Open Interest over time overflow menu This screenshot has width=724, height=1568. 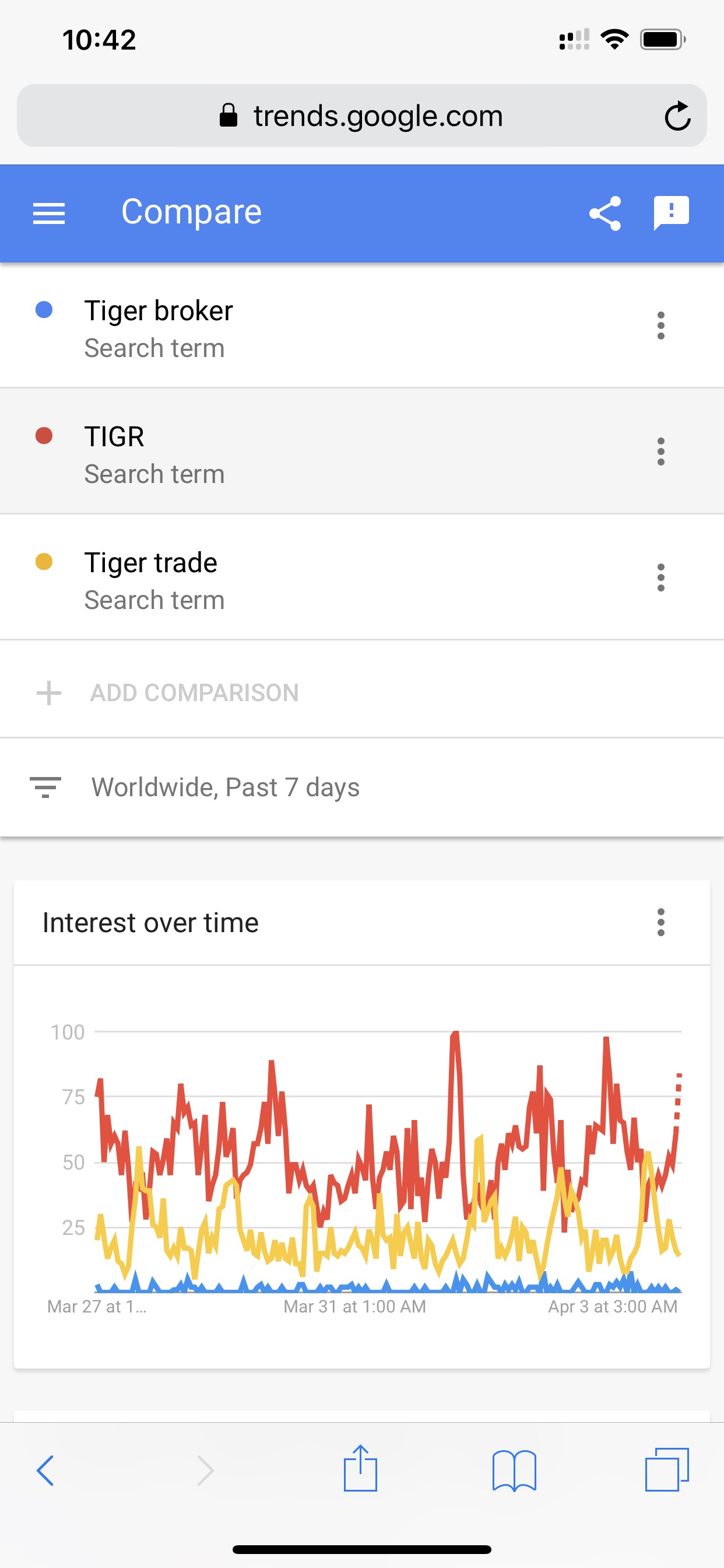(660, 922)
